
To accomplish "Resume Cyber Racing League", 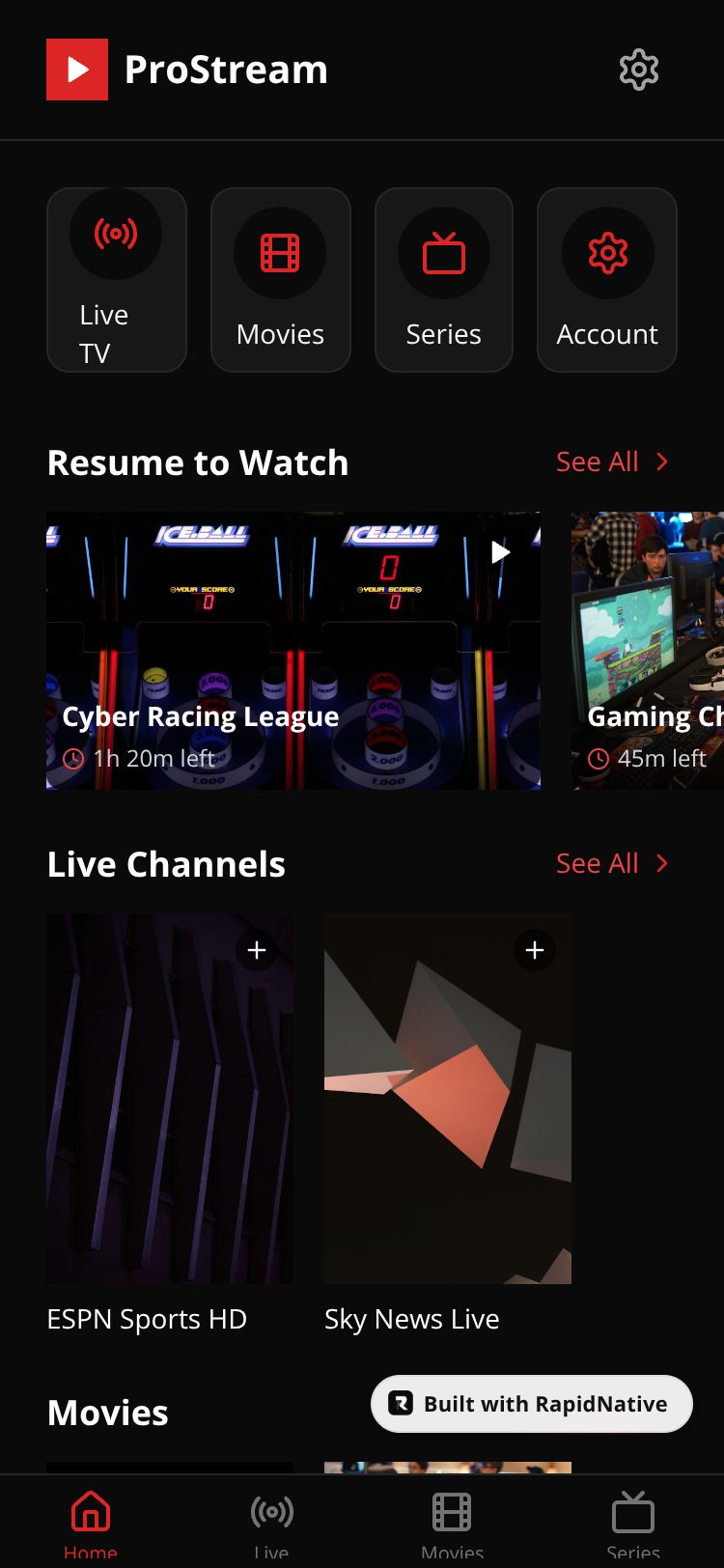I will [293, 651].
